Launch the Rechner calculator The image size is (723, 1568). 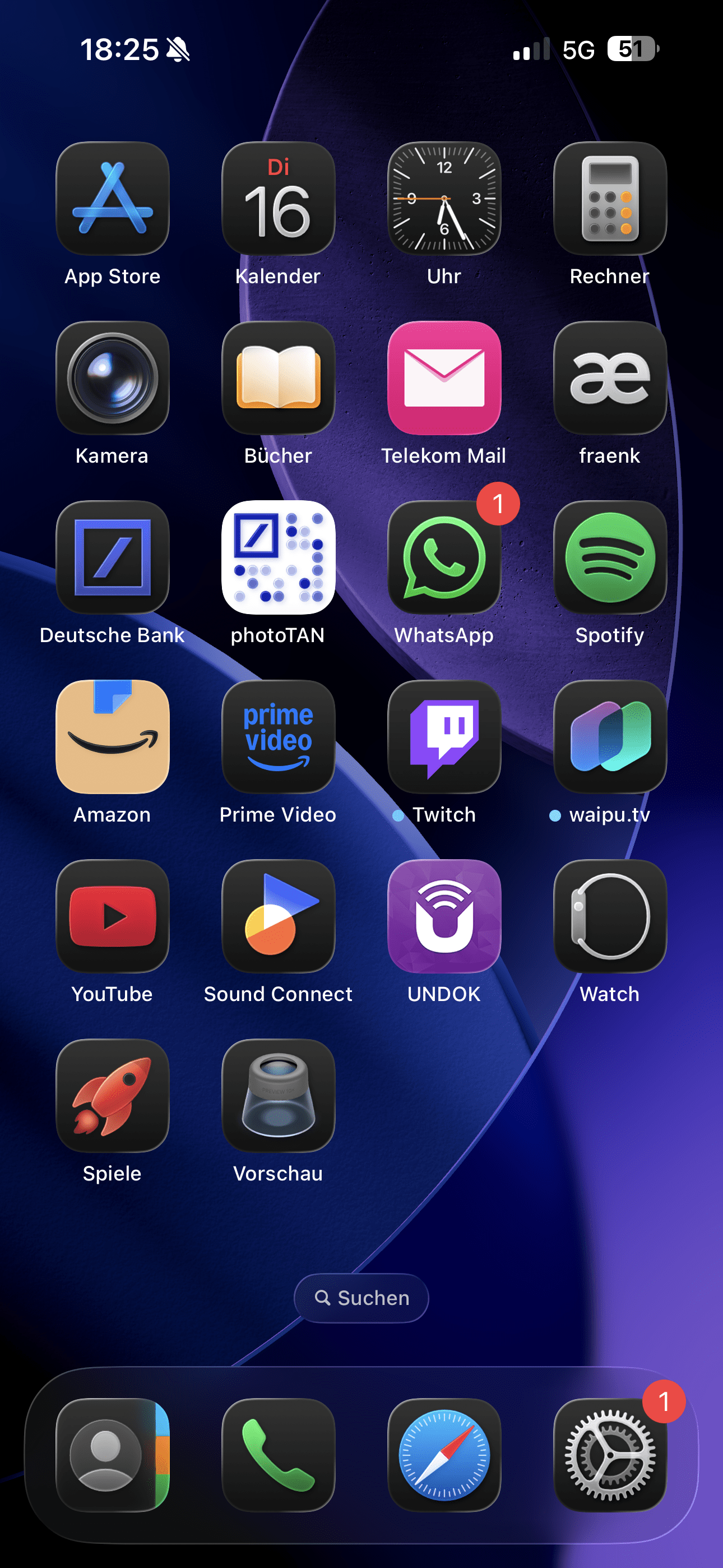(x=610, y=199)
